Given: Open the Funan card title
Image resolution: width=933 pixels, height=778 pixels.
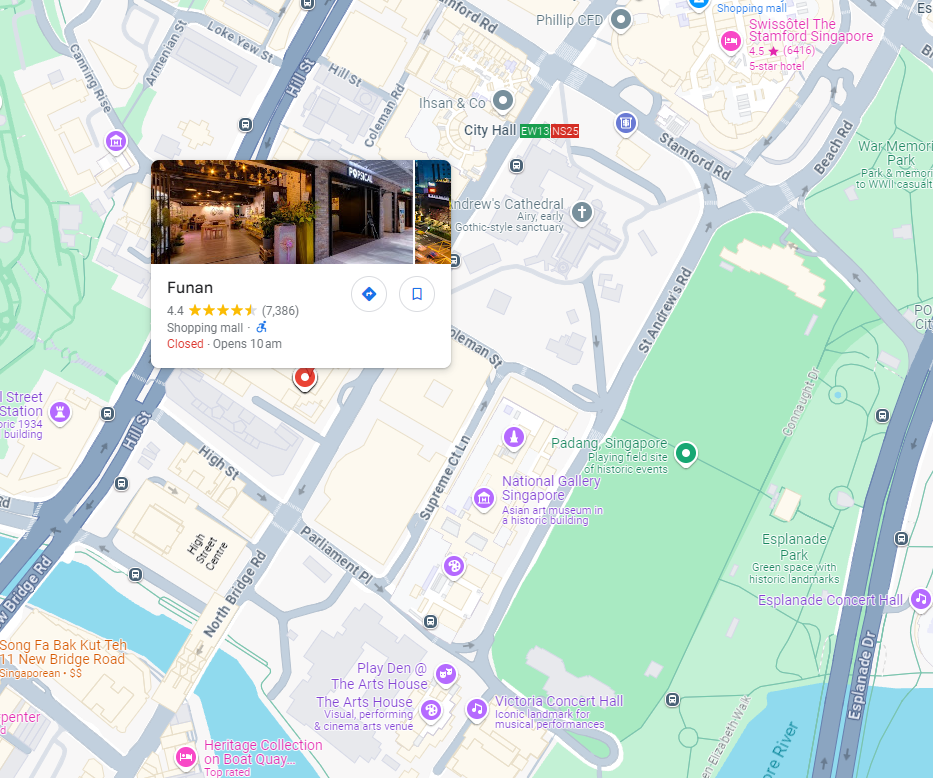Looking at the screenshot, I should 190,288.
